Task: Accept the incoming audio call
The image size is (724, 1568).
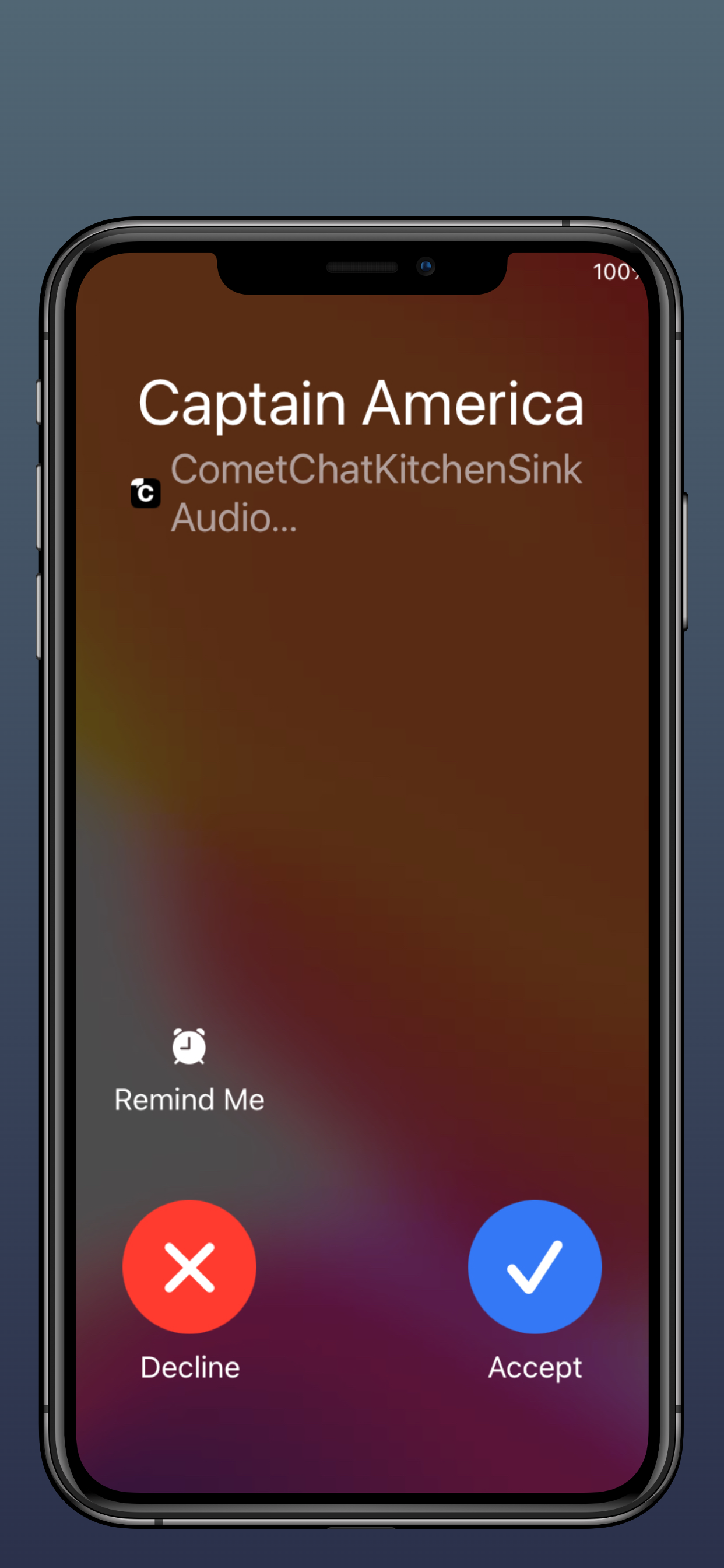Action: click(x=534, y=1268)
